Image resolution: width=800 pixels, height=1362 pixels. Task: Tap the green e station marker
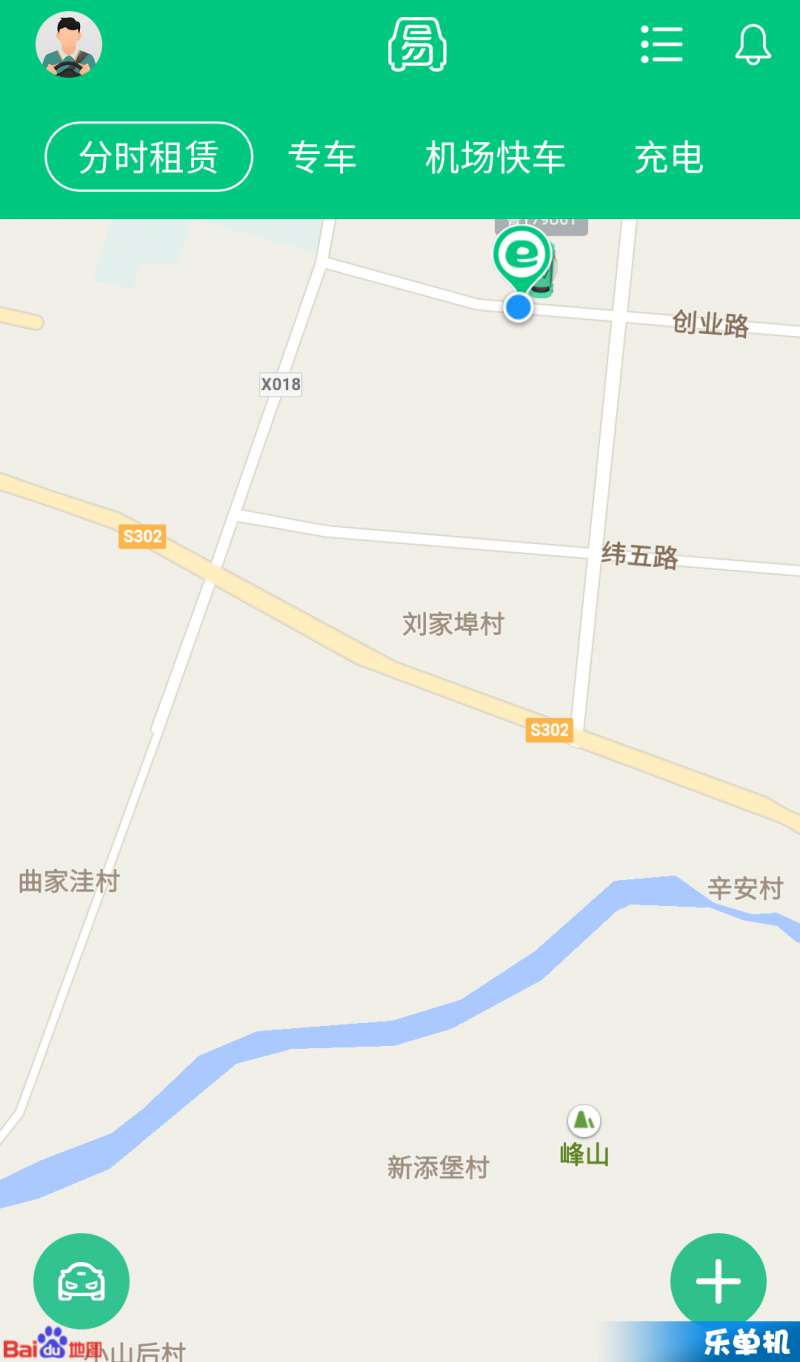click(x=520, y=256)
